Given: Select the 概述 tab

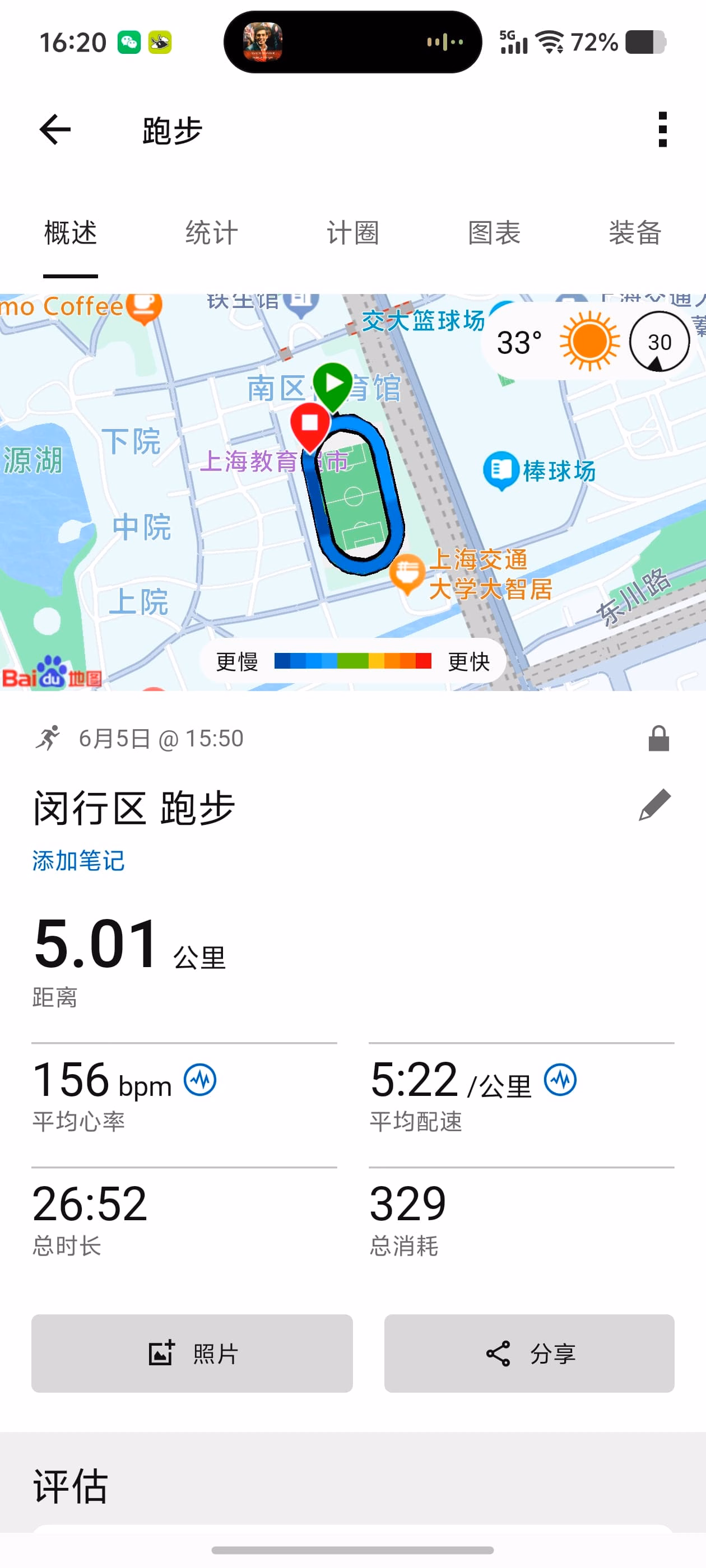Looking at the screenshot, I should click(x=71, y=233).
